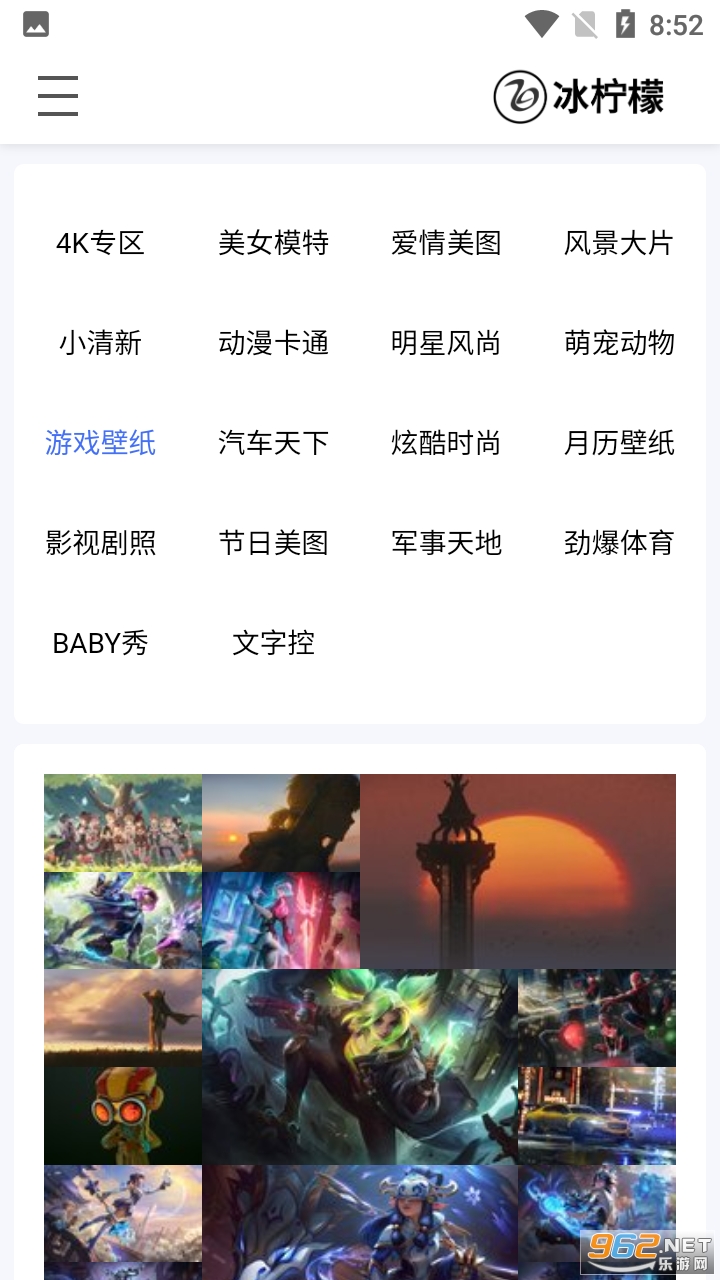Go to 爱情美图 category
720x1280 pixels.
pyautogui.click(x=446, y=243)
